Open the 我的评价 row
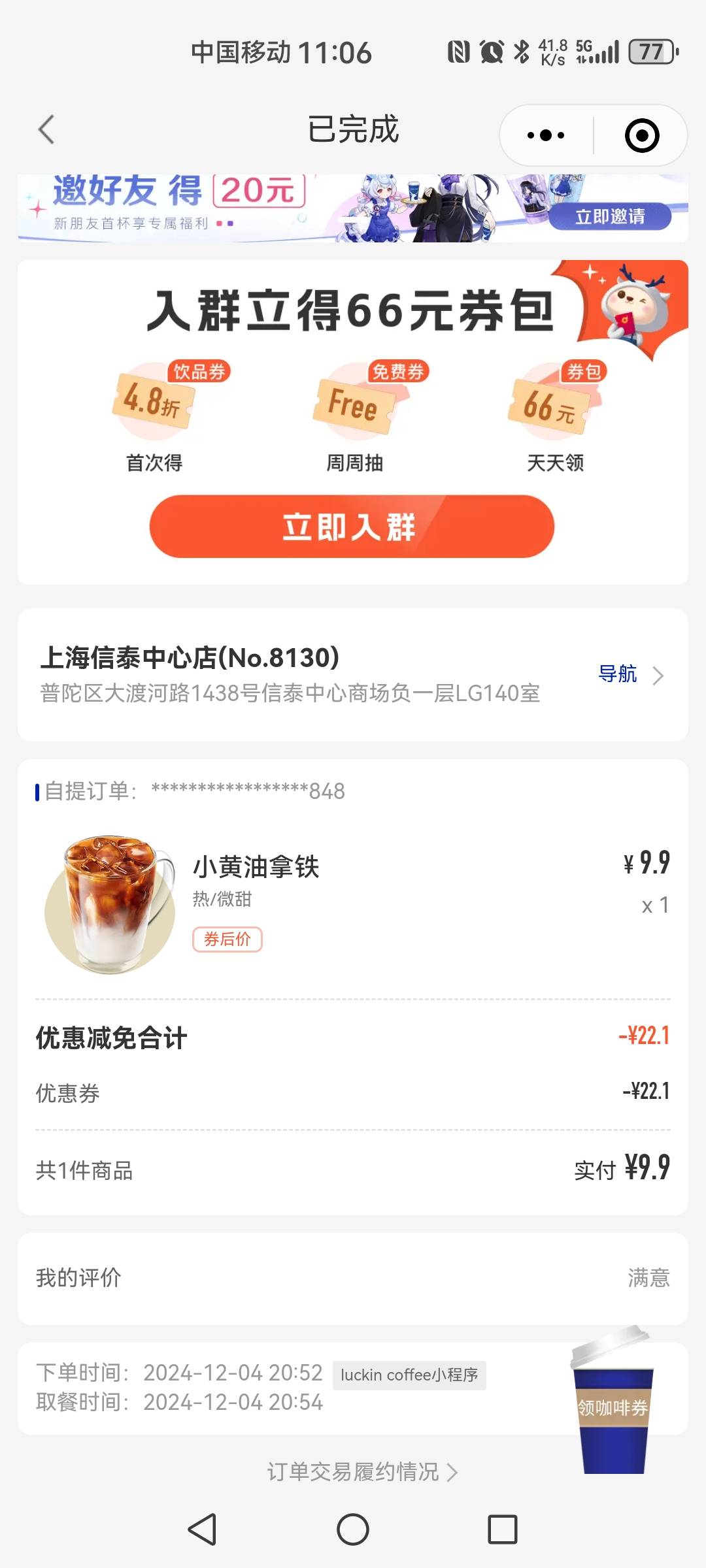706x1568 pixels. [353, 1277]
